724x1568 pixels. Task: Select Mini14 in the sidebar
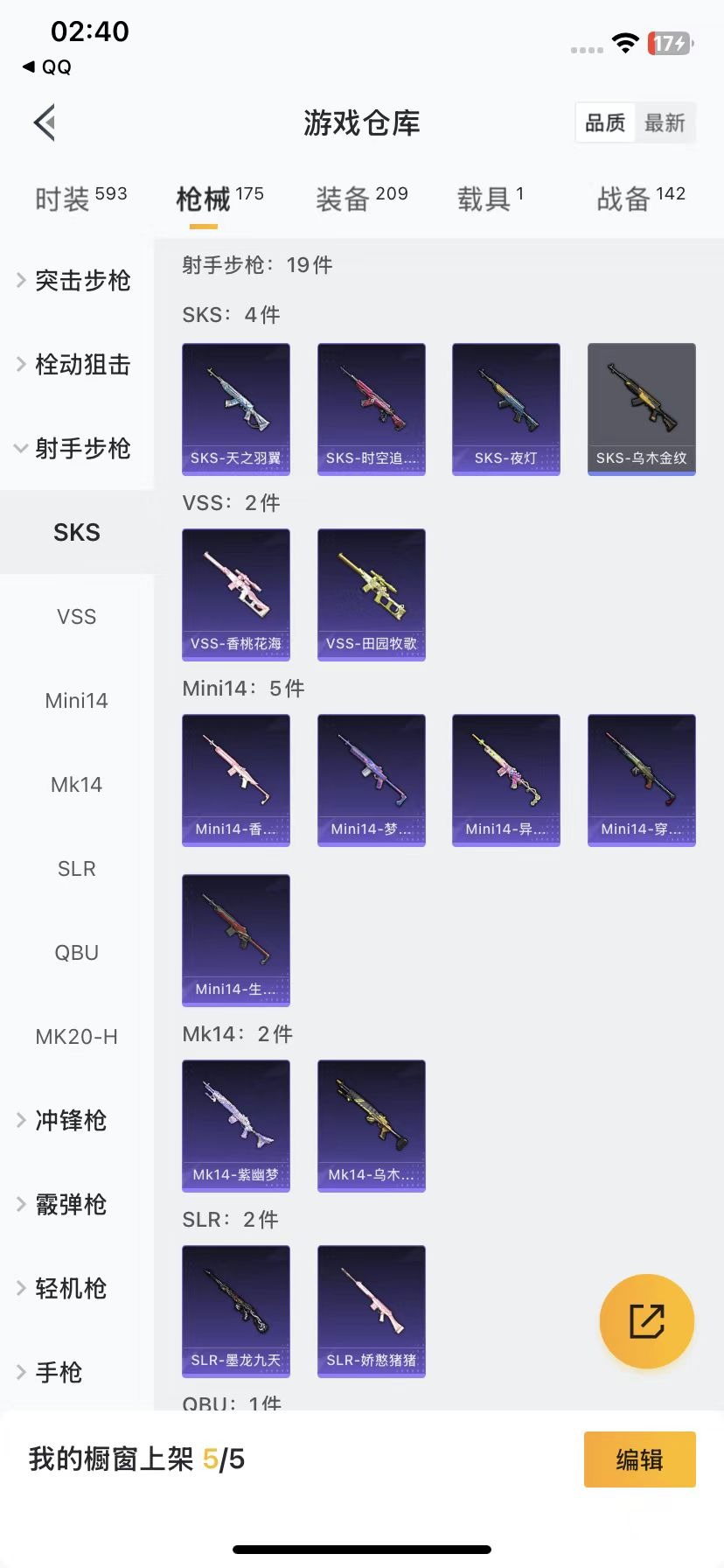76,700
